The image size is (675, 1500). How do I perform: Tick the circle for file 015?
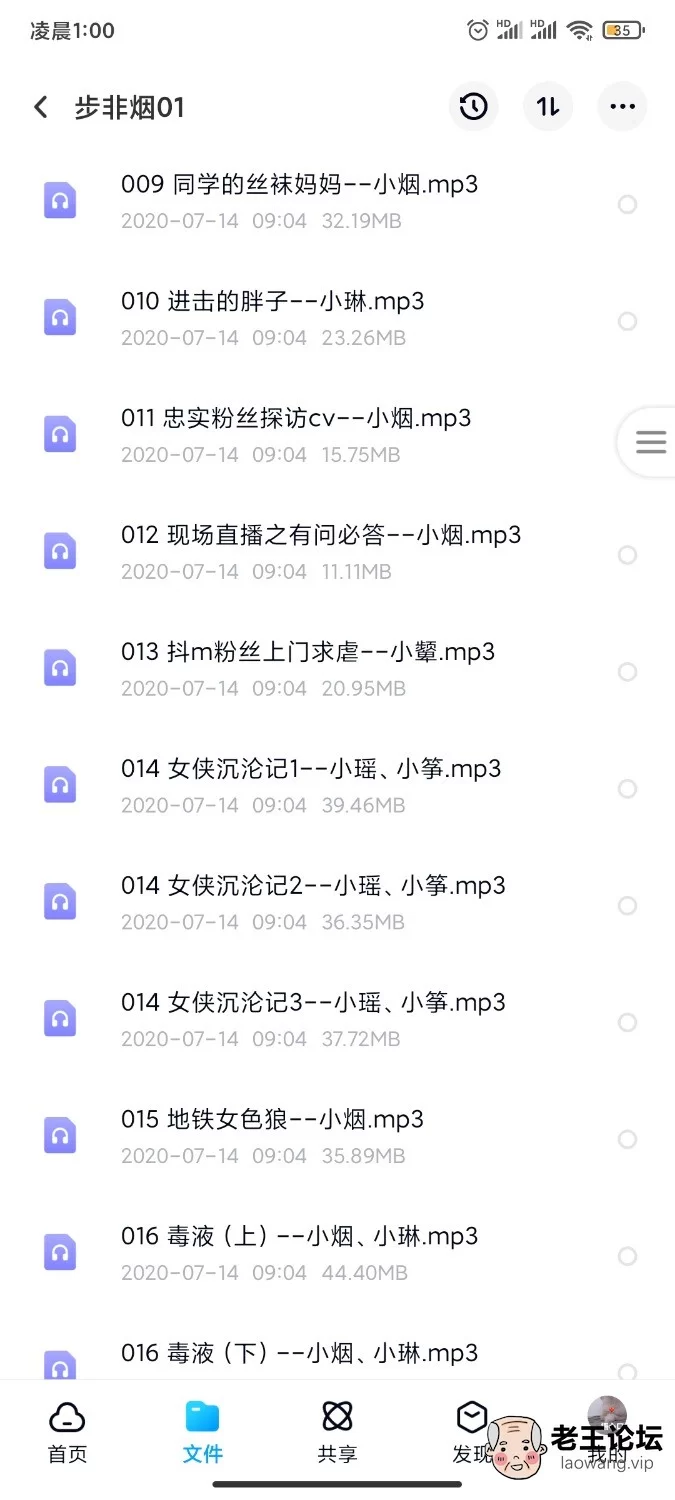[x=627, y=1140]
